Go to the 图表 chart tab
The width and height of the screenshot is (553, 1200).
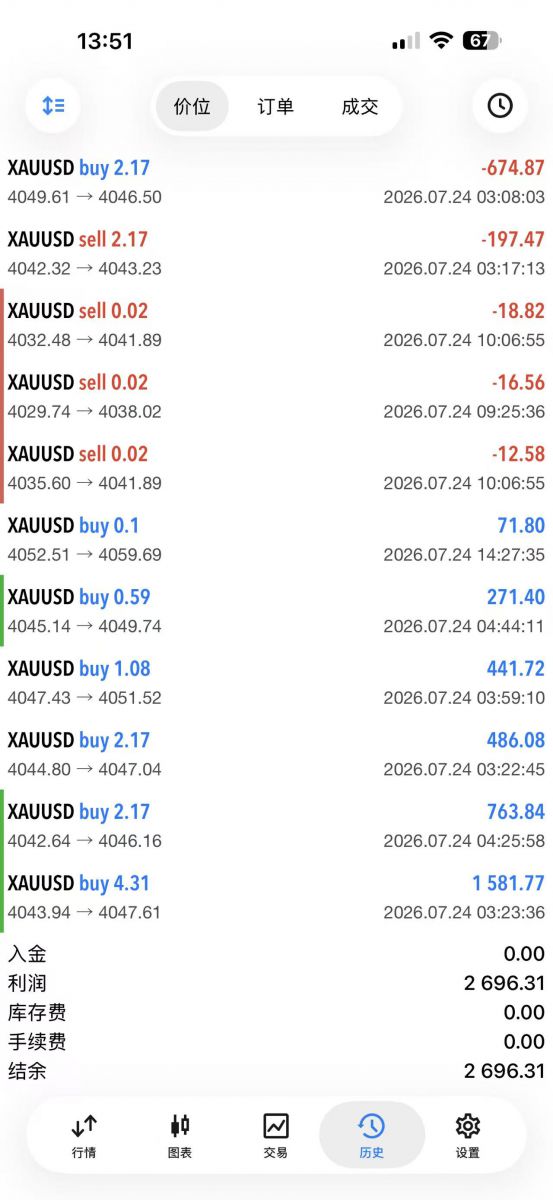[x=180, y=1135]
